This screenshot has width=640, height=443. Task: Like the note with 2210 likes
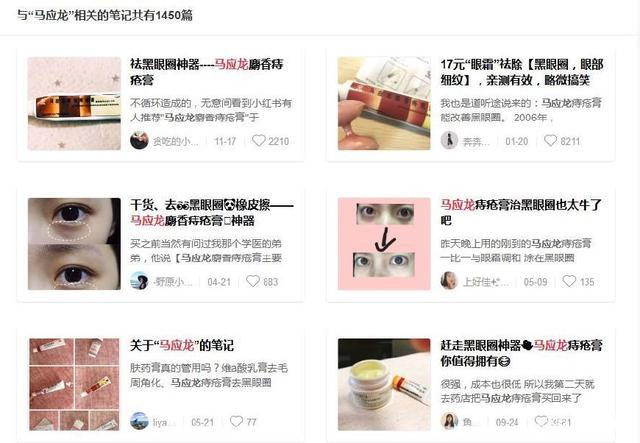pos(259,141)
